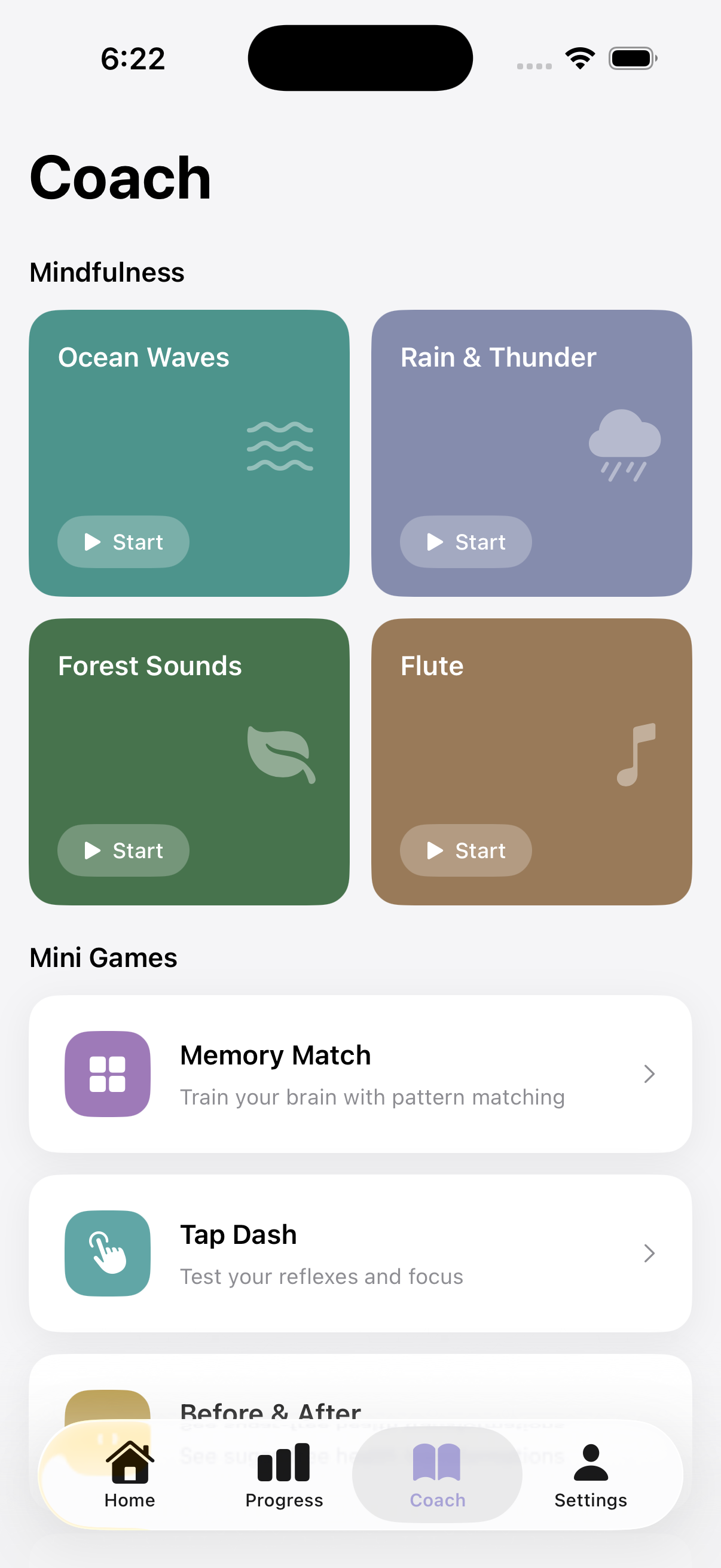Launch the Tap Dash game

360,1253
